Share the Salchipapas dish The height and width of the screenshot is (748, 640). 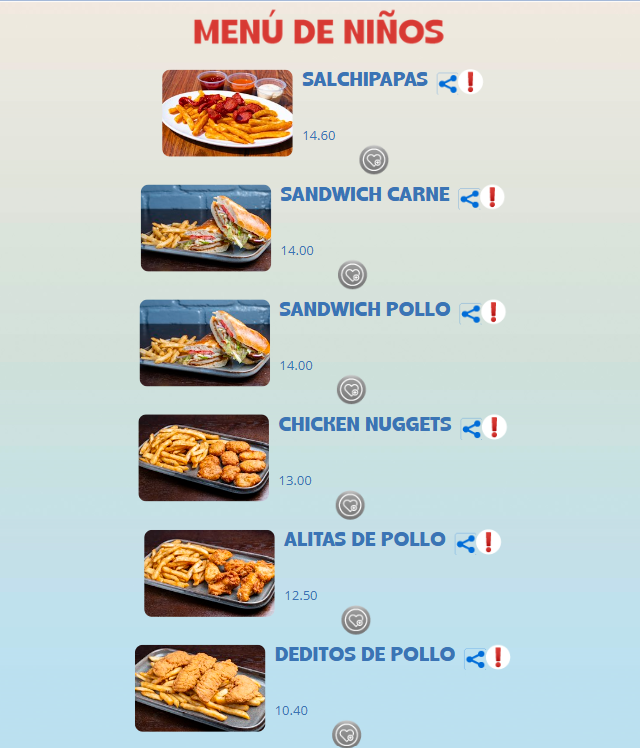tap(448, 84)
